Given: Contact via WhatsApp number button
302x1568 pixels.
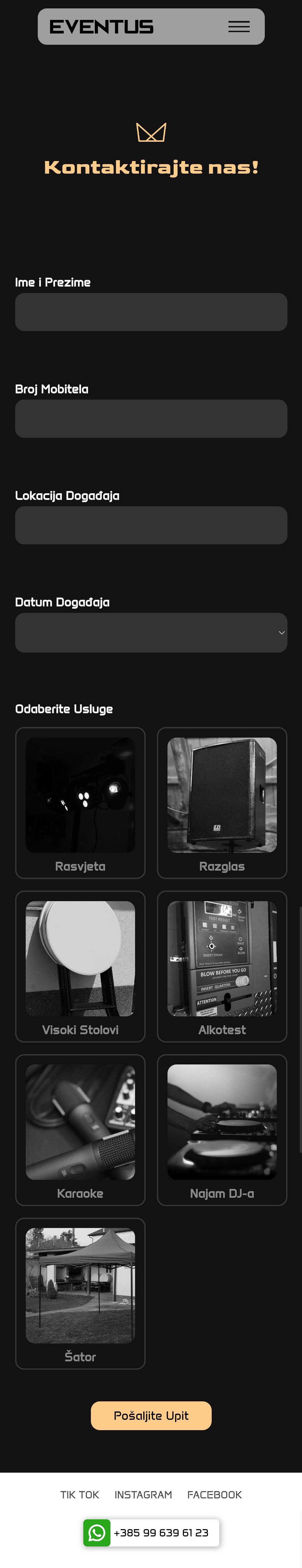Looking at the screenshot, I should [151, 1532].
